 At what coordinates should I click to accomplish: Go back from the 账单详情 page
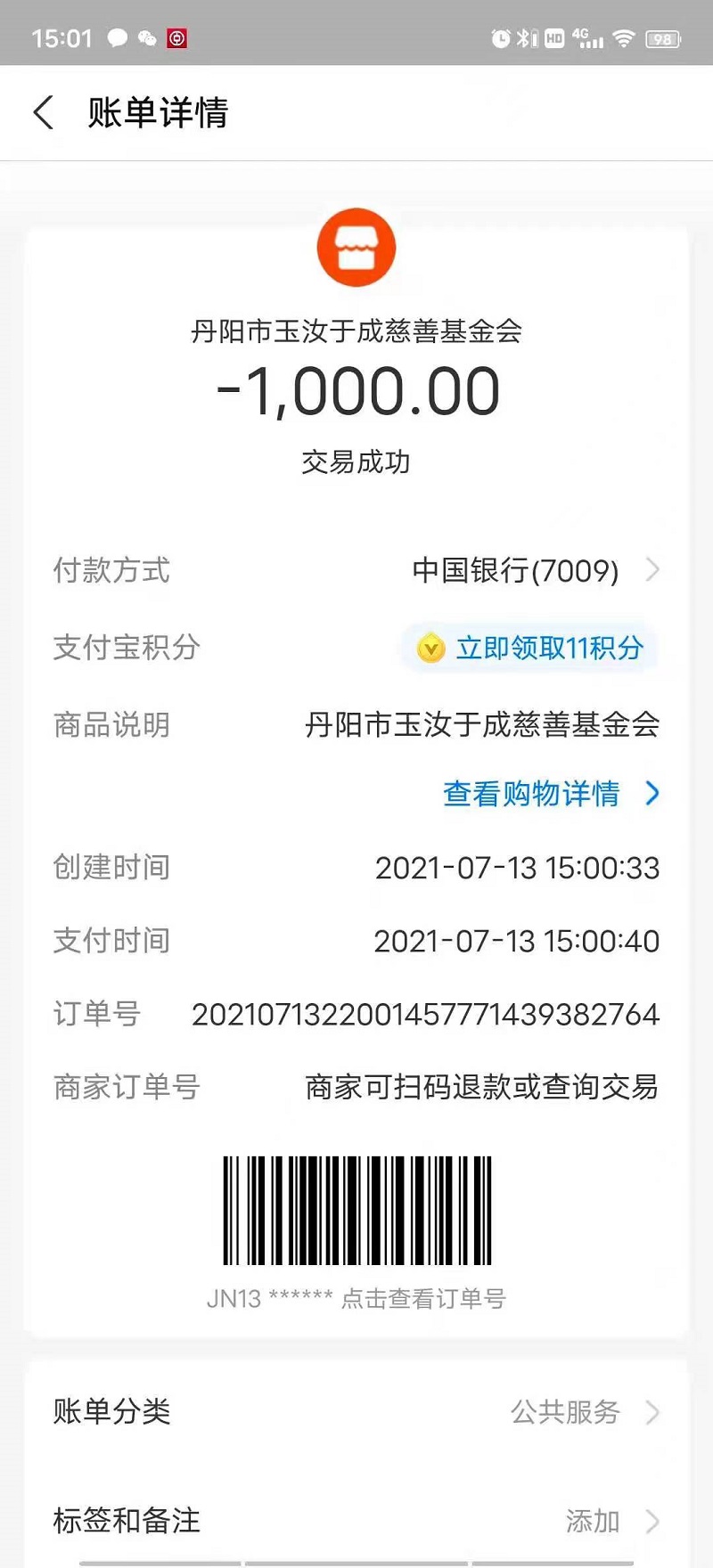pos(44,113)
